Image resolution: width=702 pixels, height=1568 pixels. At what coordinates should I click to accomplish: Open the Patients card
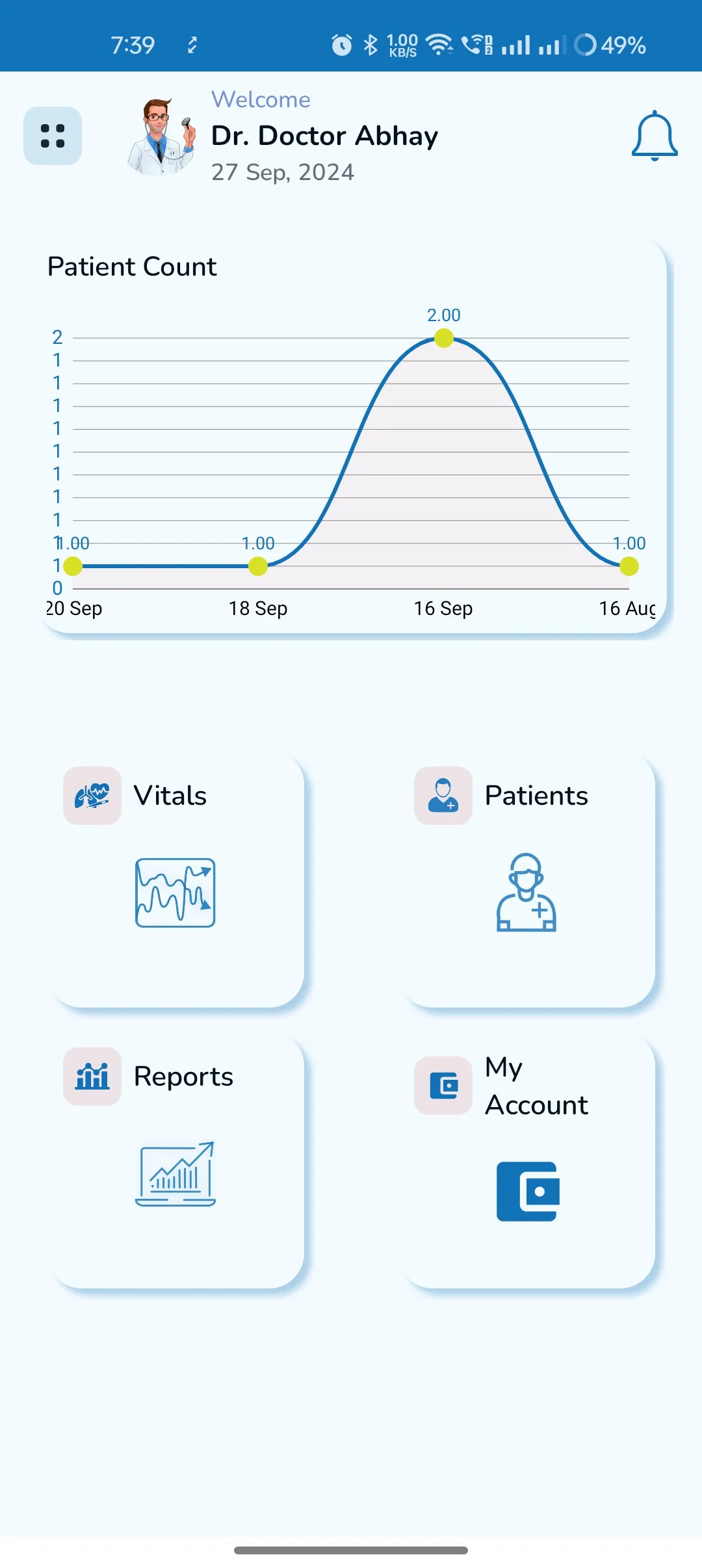click(528, 880)
